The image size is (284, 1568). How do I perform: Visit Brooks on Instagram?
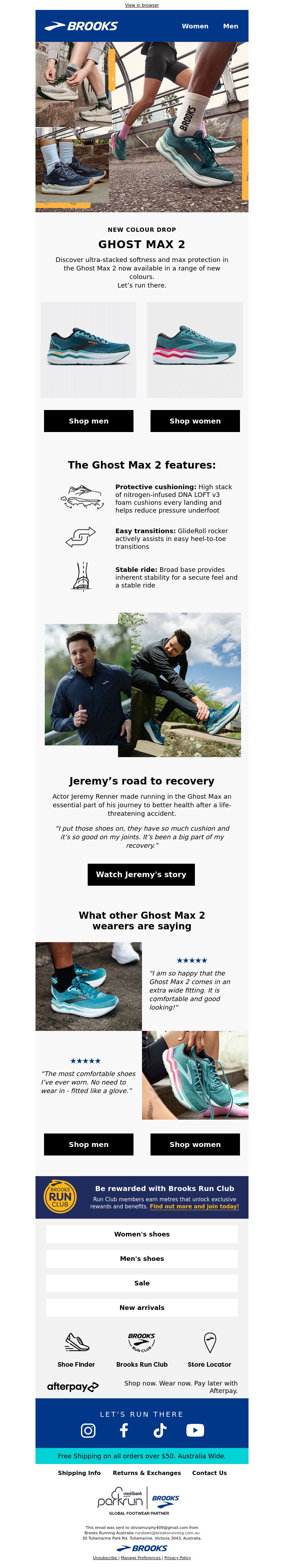click(88, 1430)
